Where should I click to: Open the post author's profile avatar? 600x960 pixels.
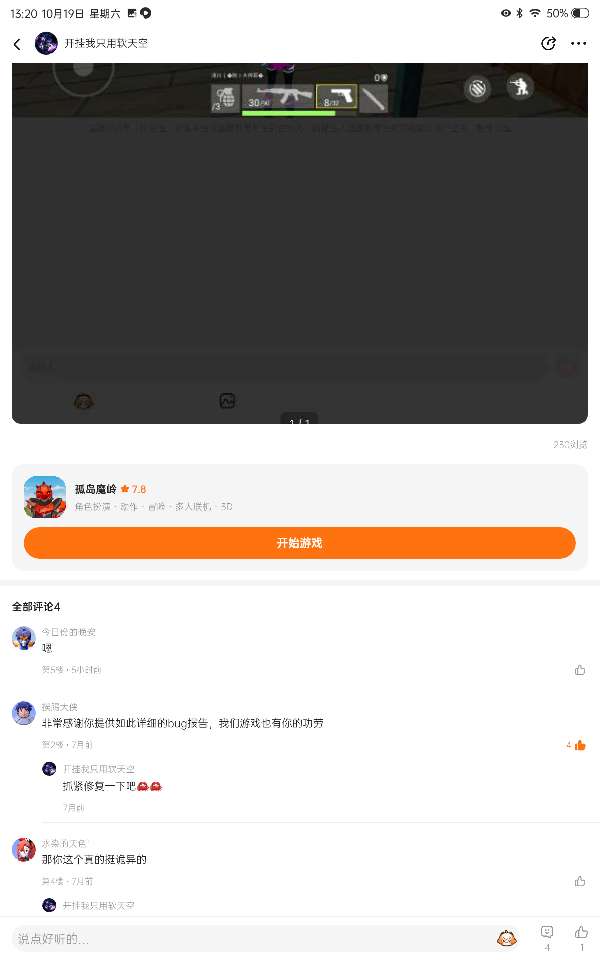(x=46, y=44)
